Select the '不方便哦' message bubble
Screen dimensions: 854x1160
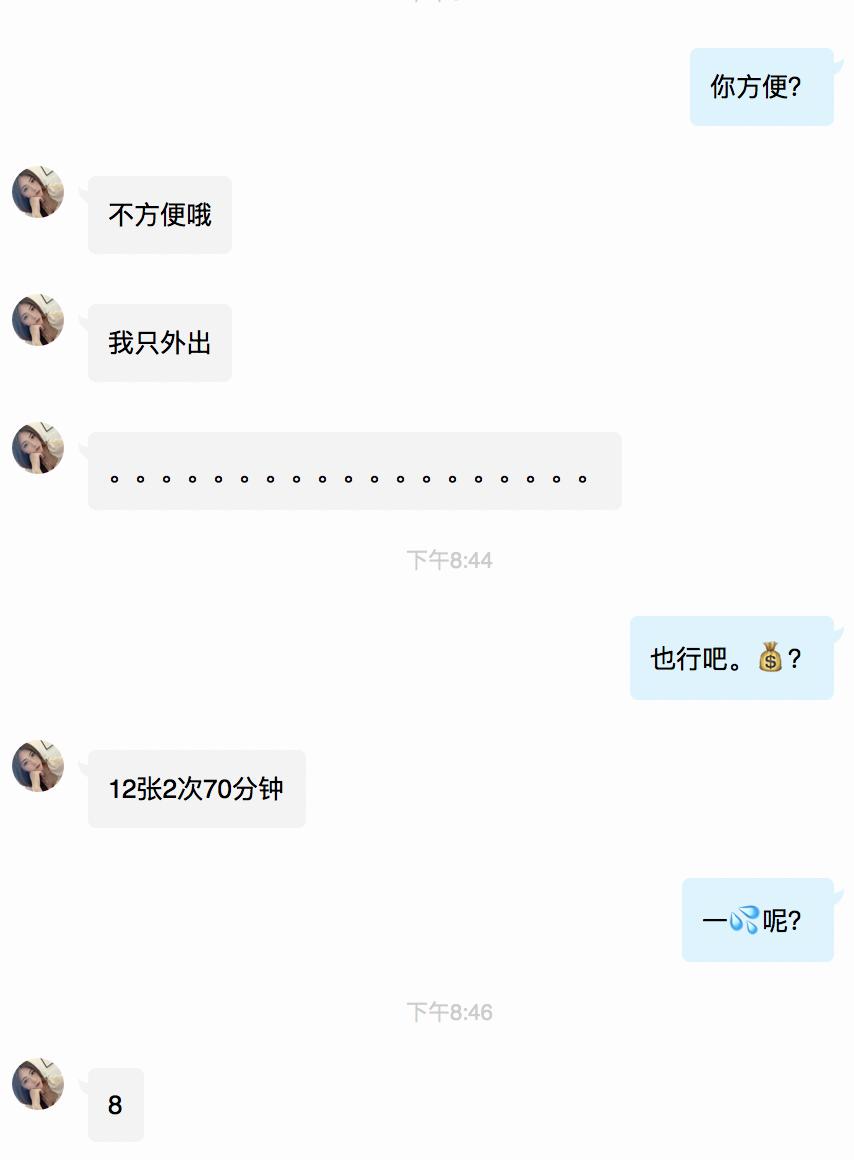point(160,215)
